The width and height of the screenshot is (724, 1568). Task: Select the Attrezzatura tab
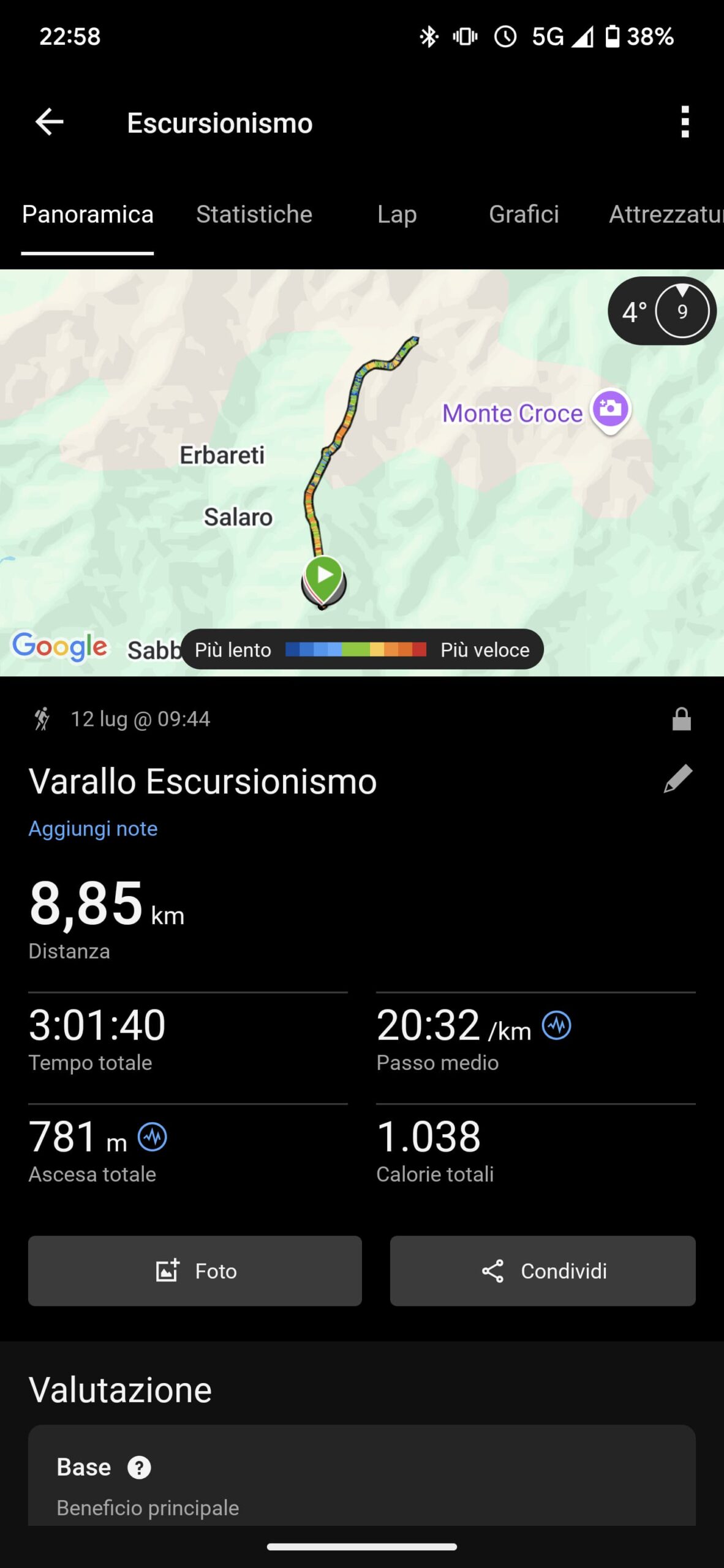tap(665, 214)
